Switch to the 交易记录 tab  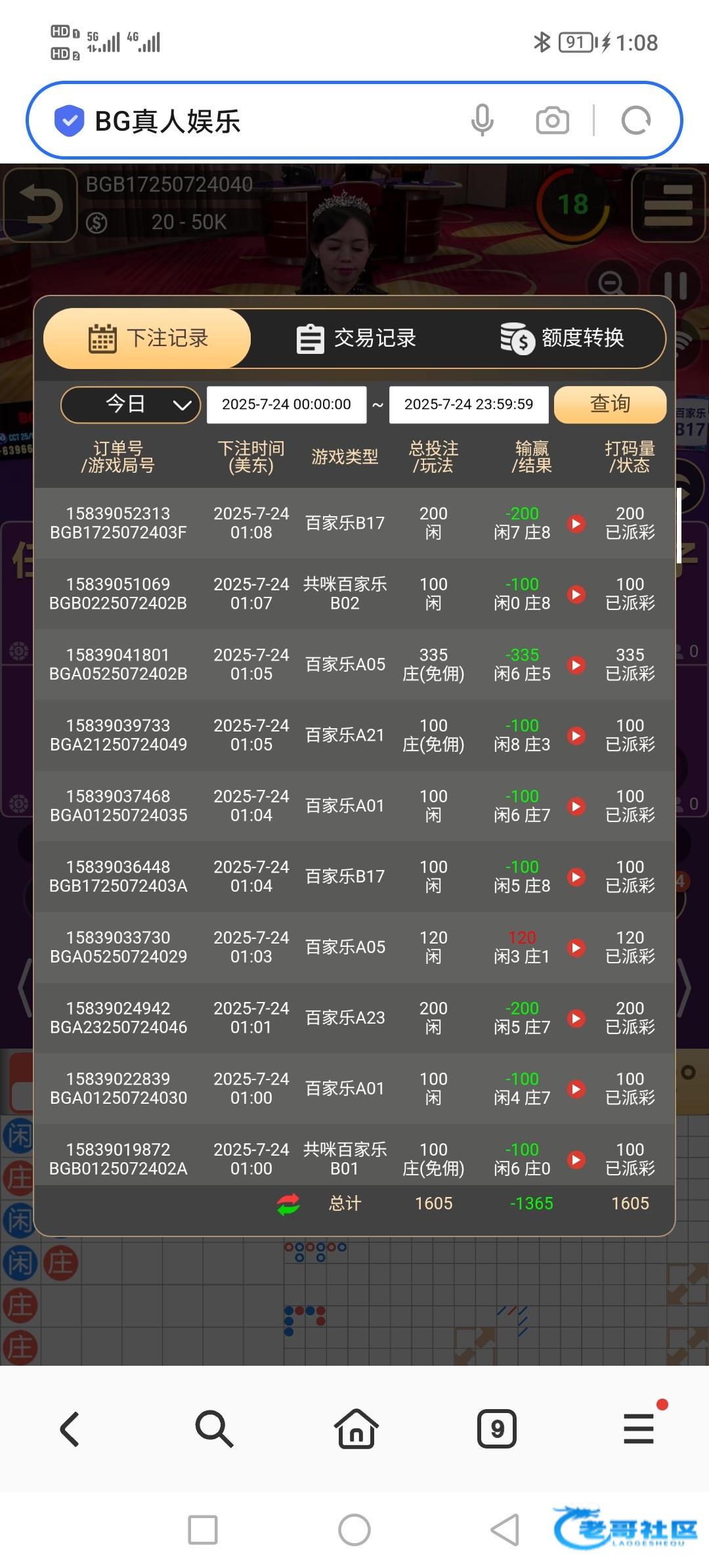point(356,338)
